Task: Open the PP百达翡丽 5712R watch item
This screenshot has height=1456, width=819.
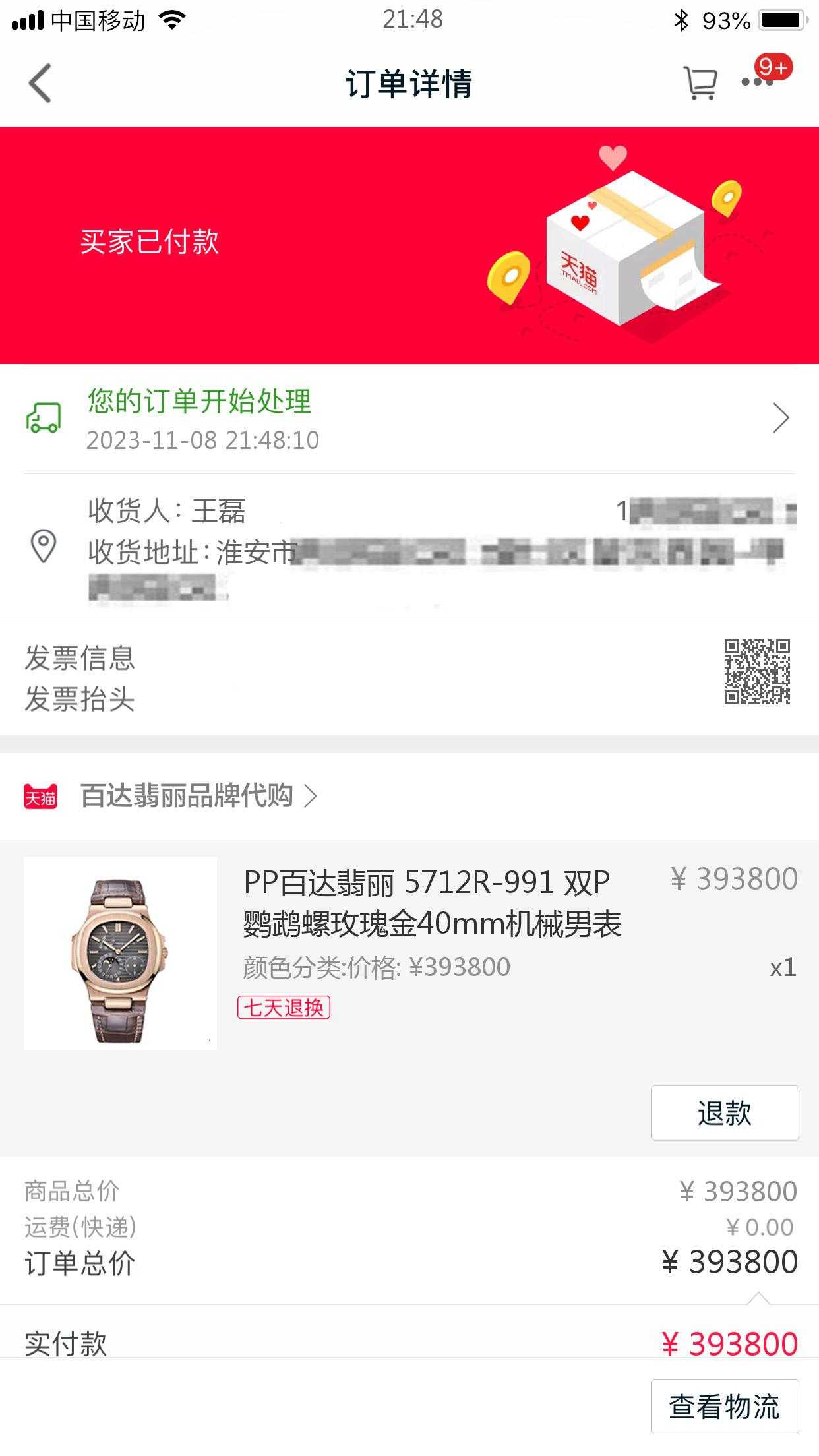Action: (409, 953)
